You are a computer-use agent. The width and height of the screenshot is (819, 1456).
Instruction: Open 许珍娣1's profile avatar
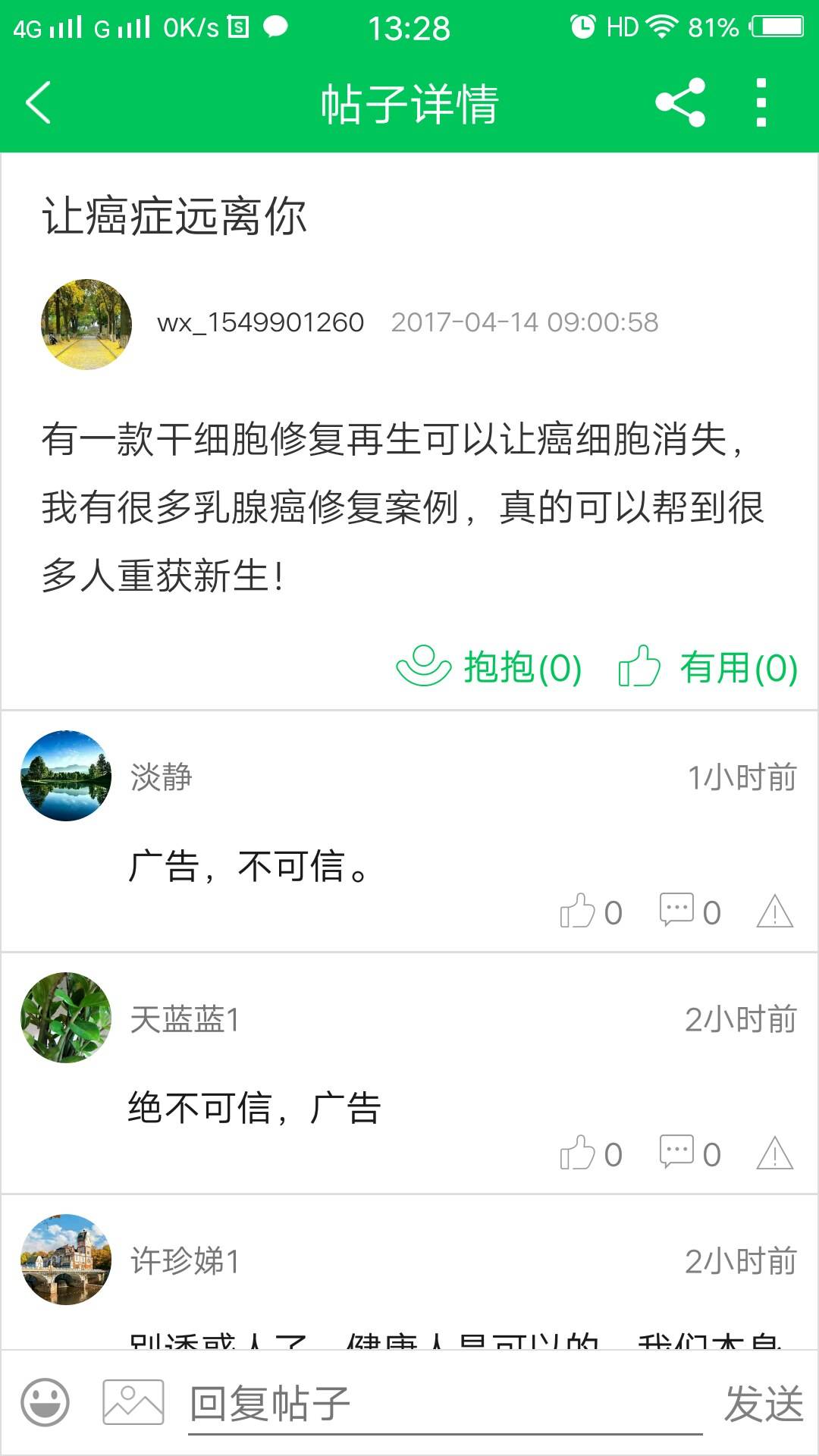tap(66, 1260)
